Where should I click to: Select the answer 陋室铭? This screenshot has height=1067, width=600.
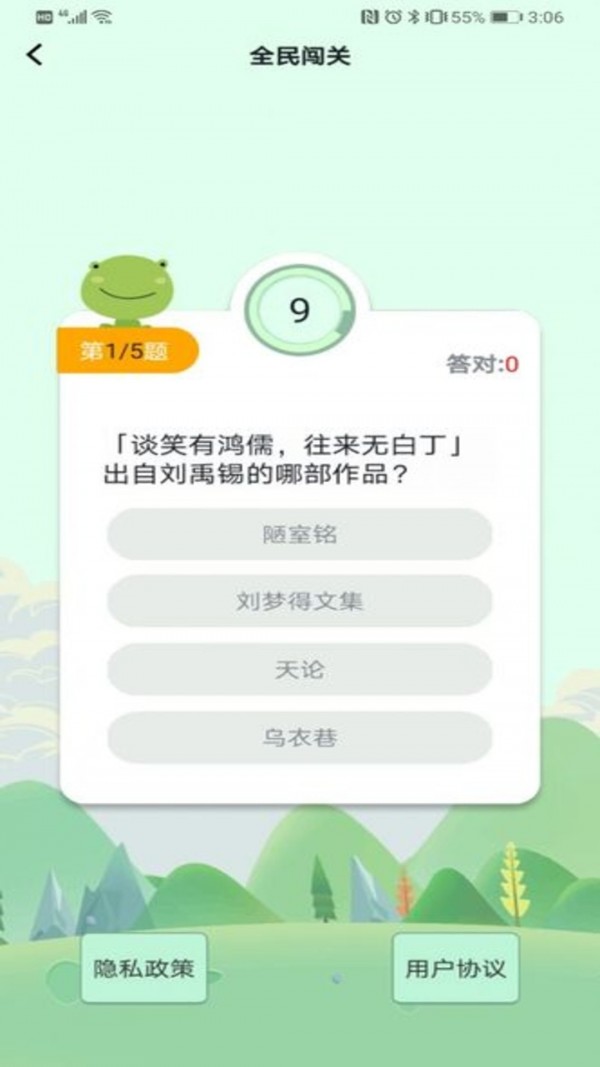pos(299,534)
